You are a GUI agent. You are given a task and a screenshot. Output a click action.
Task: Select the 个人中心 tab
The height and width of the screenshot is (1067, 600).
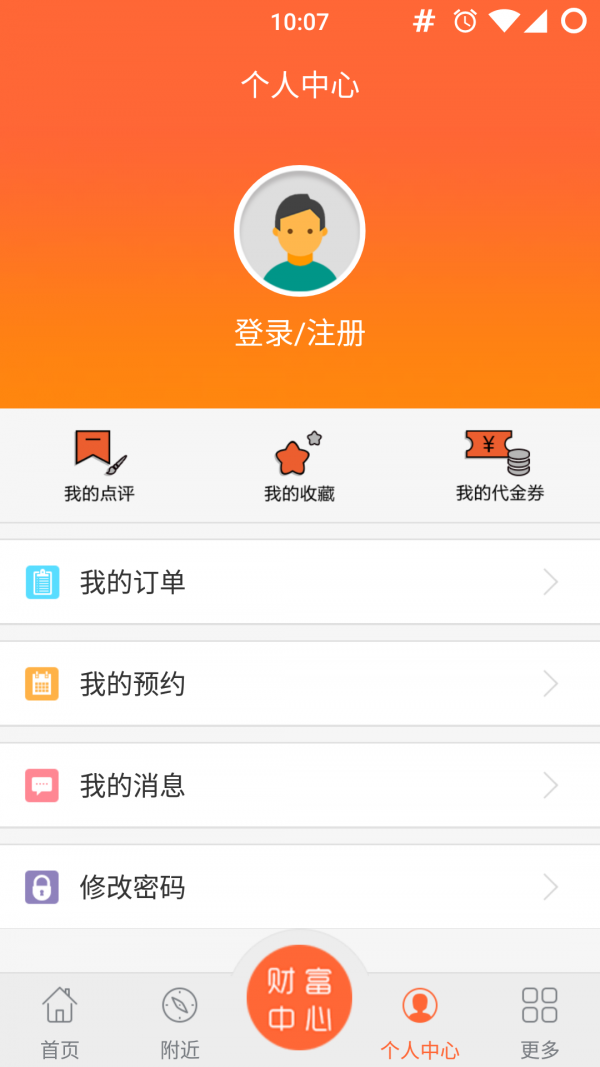[420, 1022]
